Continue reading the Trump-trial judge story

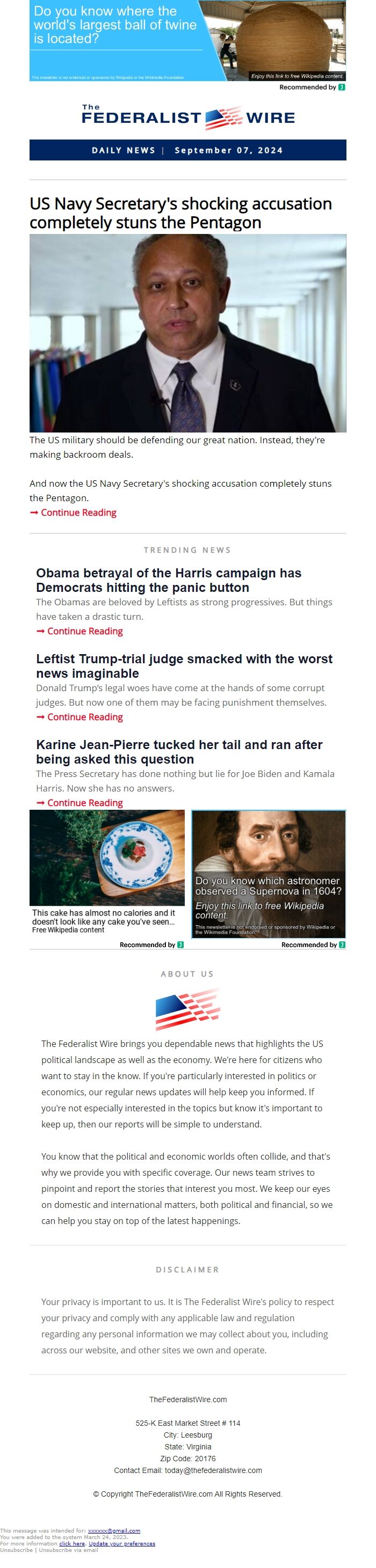pos(85,717)
